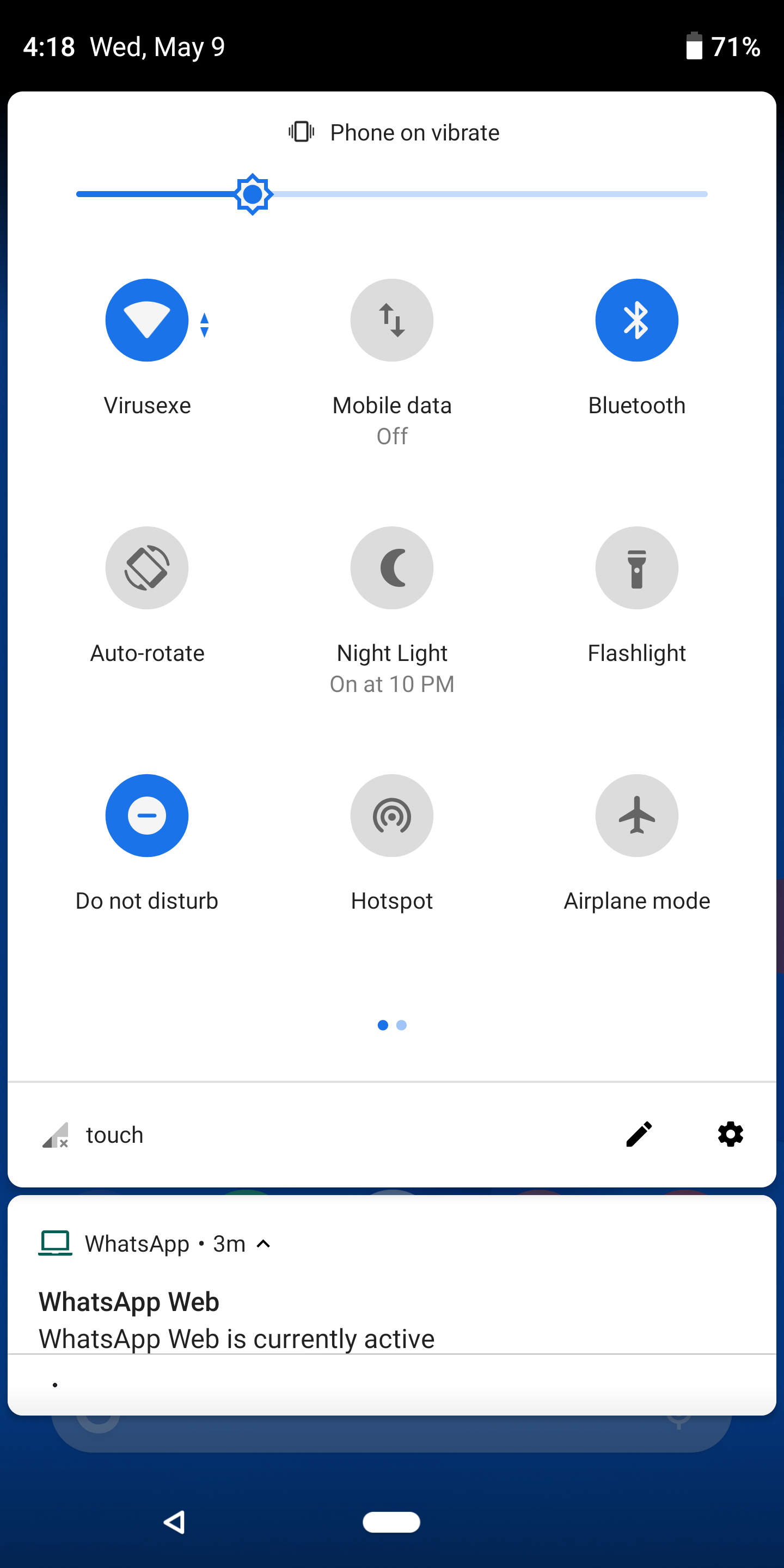Tap the 'touch' carrier label
784x1568 pixels.
tap(114, 1134)
